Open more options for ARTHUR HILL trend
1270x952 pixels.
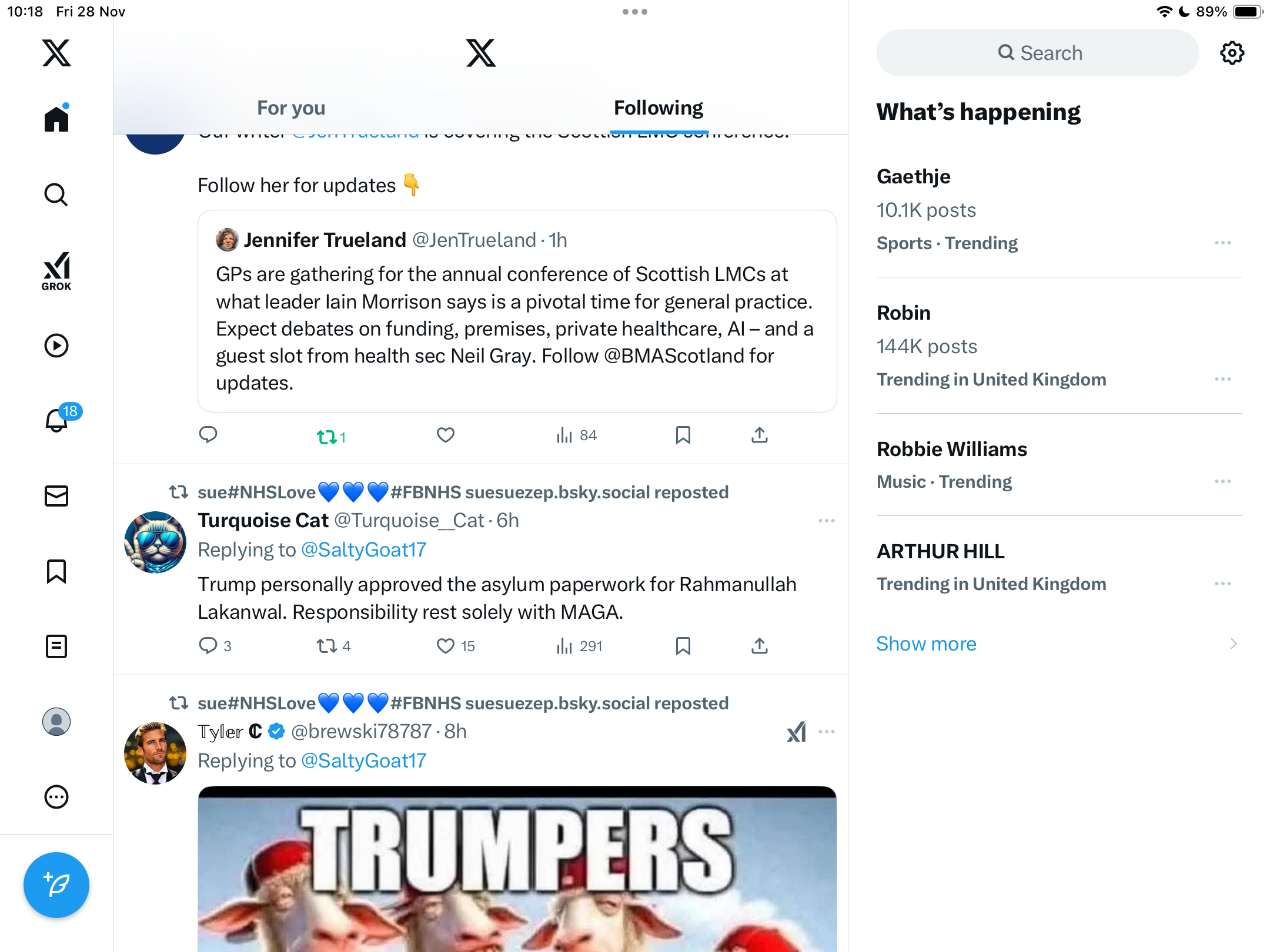pyautogui.click(x=1222, y=584)
